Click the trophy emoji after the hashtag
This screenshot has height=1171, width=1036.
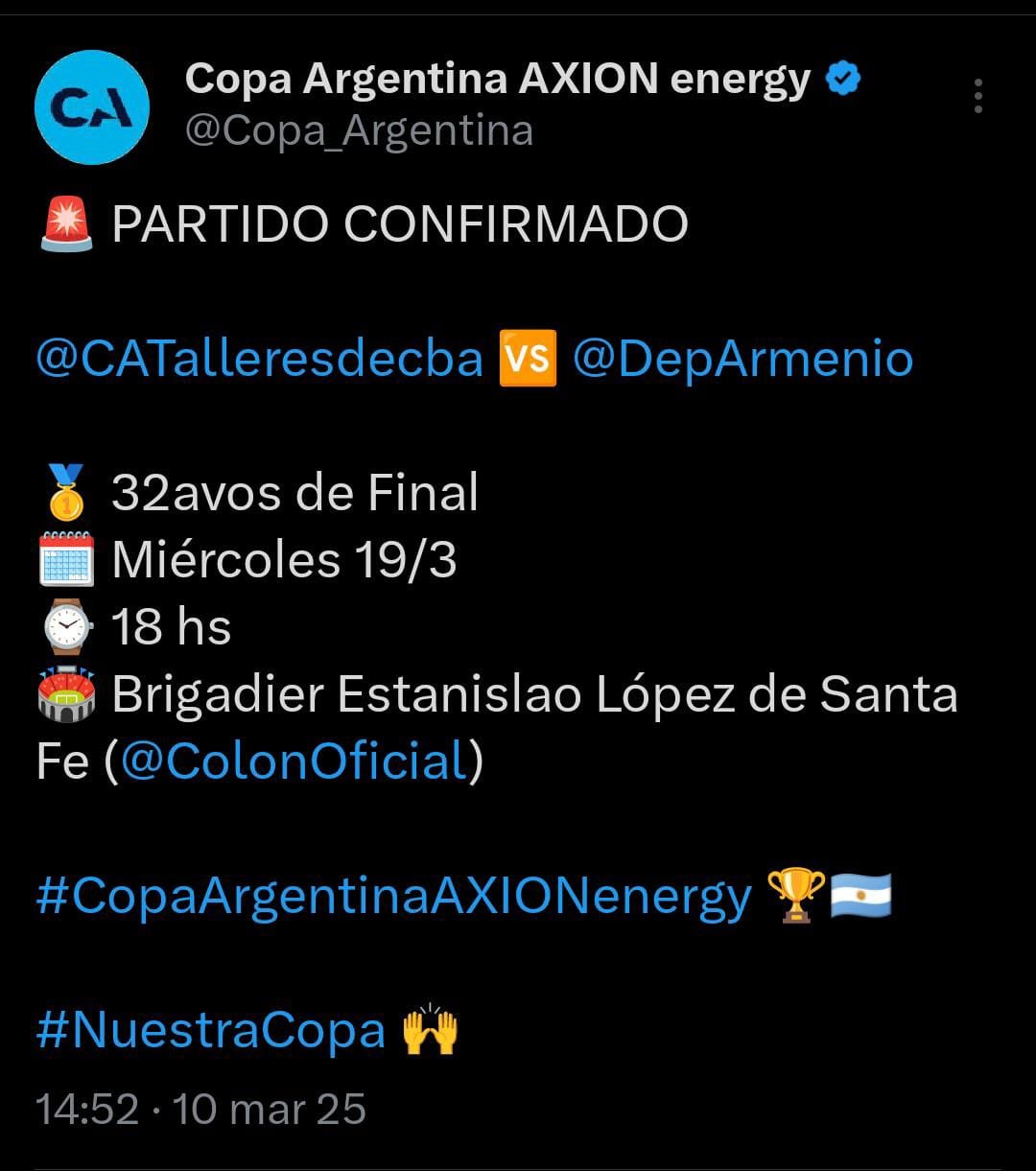798,897
